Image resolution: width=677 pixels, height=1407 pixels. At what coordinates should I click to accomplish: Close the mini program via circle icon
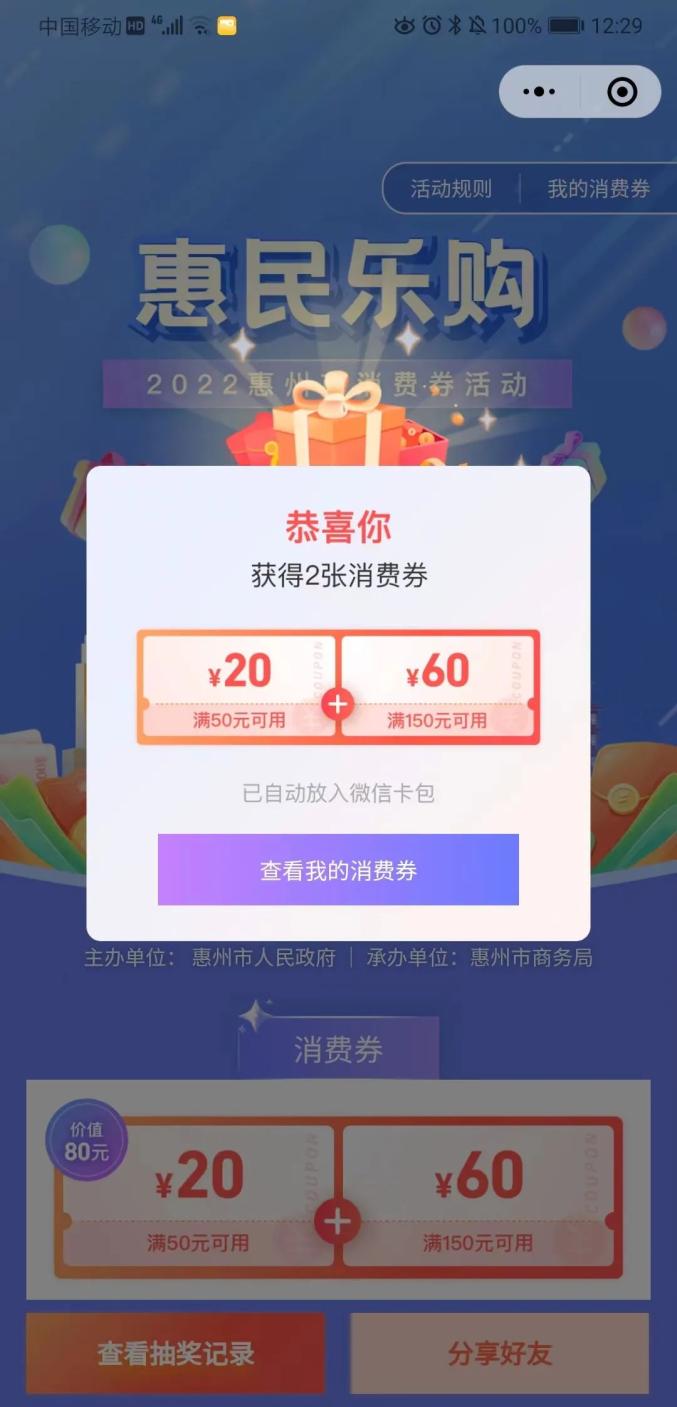[x=622, y=92]
